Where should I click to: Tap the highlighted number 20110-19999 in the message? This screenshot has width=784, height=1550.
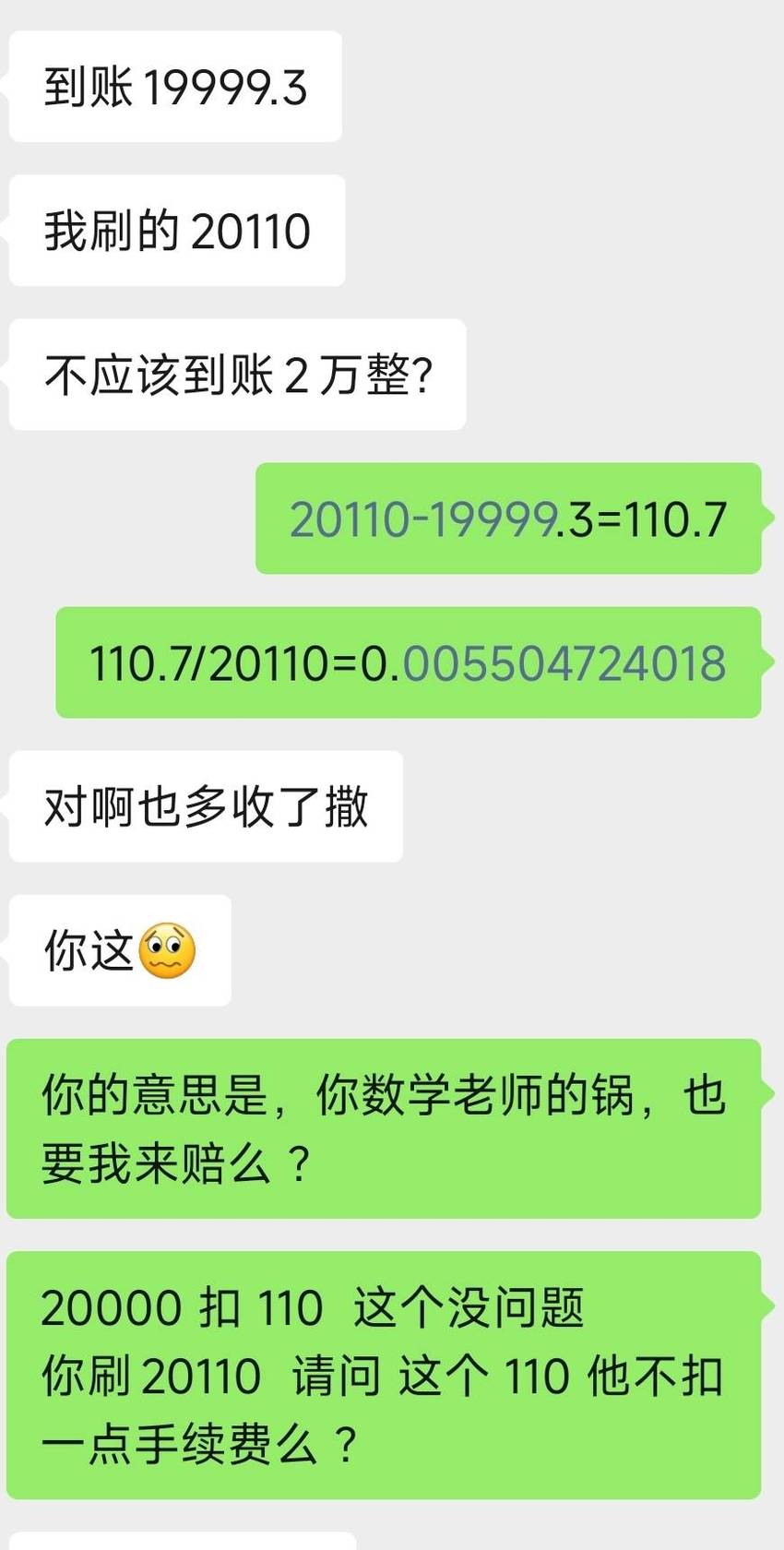click(423, 519)
